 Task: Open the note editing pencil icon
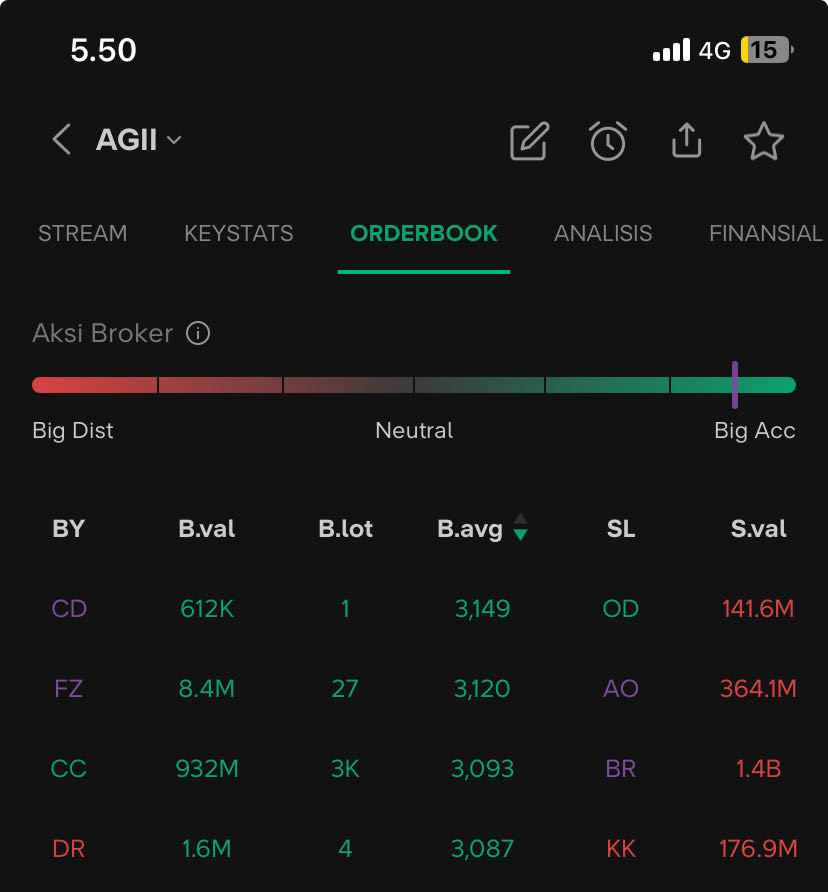click(x=529, y=142)
